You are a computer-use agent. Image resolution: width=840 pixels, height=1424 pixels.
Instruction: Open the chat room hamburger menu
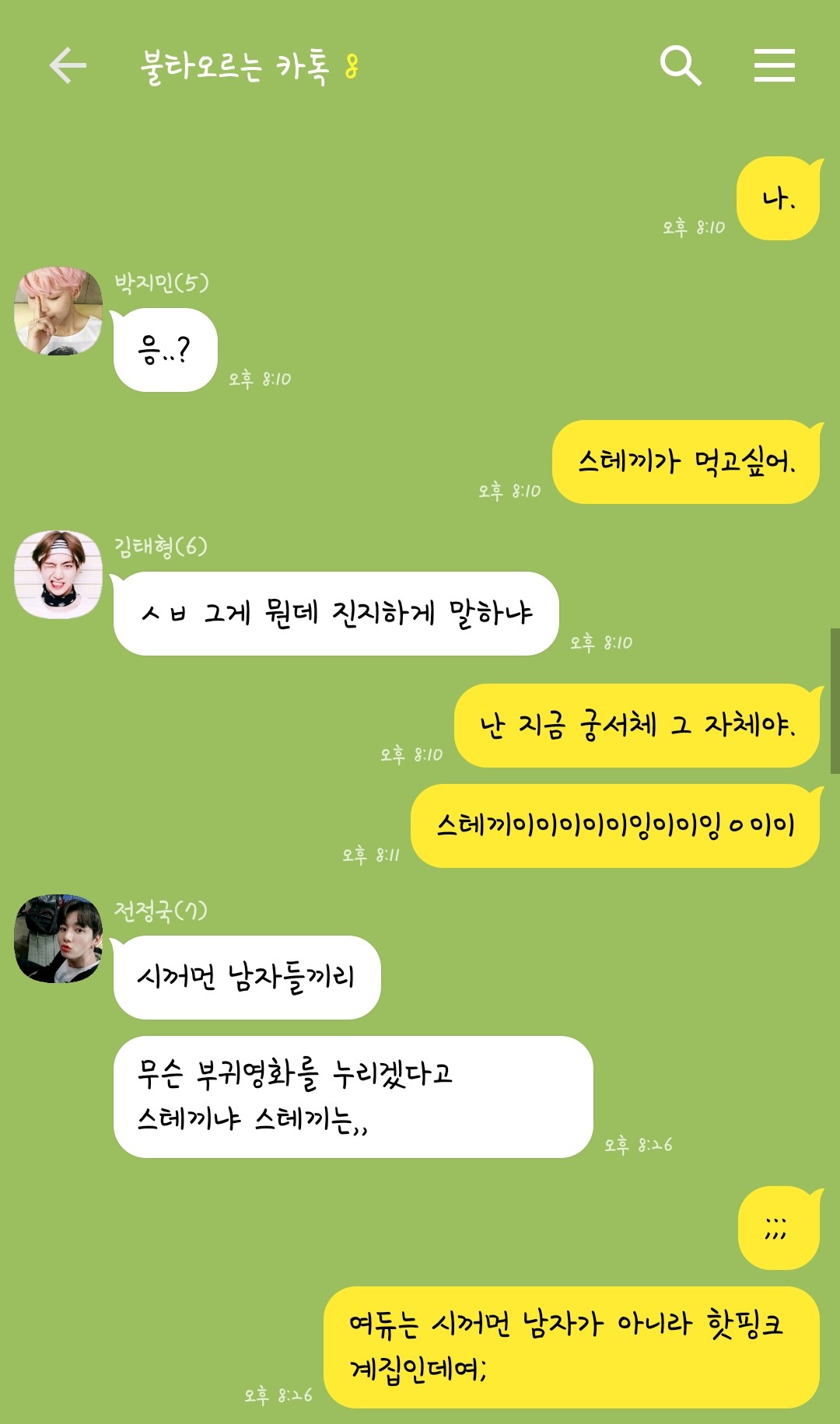pos(774,65)
